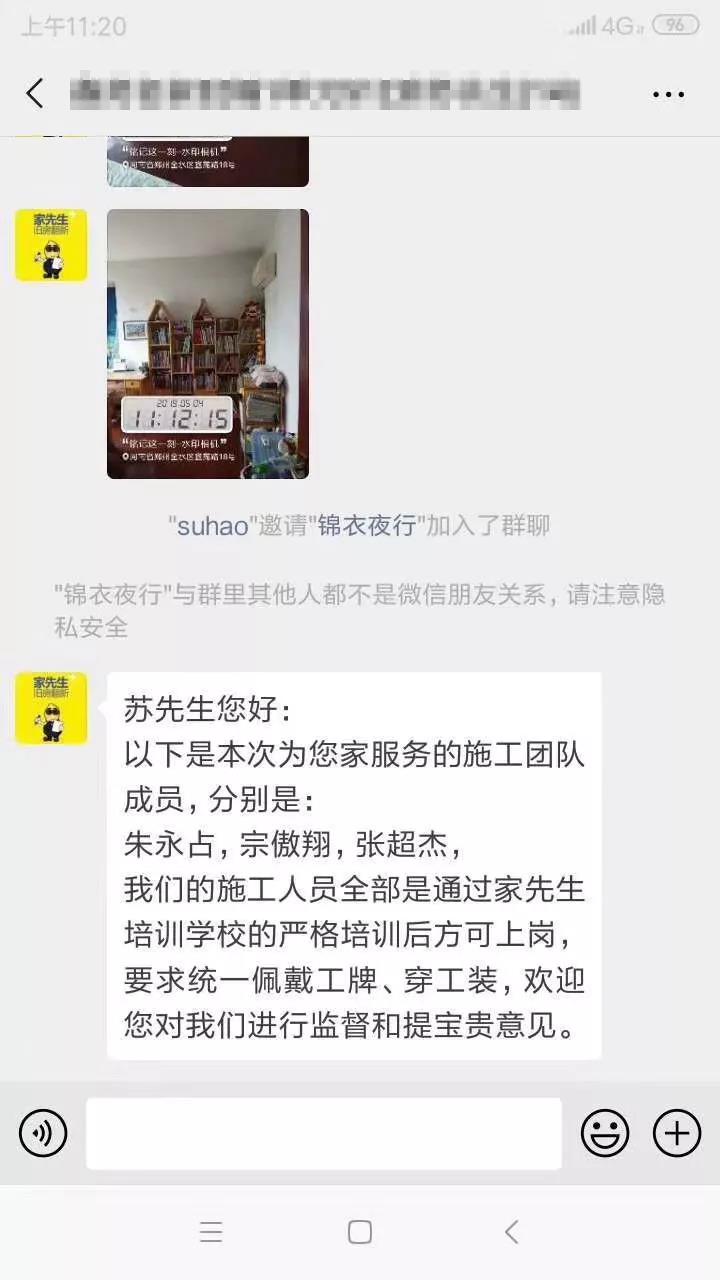Open the bookshelf photo with 11:12:15 timestamp
The image size is (720, 1280).
click(208, 344)
